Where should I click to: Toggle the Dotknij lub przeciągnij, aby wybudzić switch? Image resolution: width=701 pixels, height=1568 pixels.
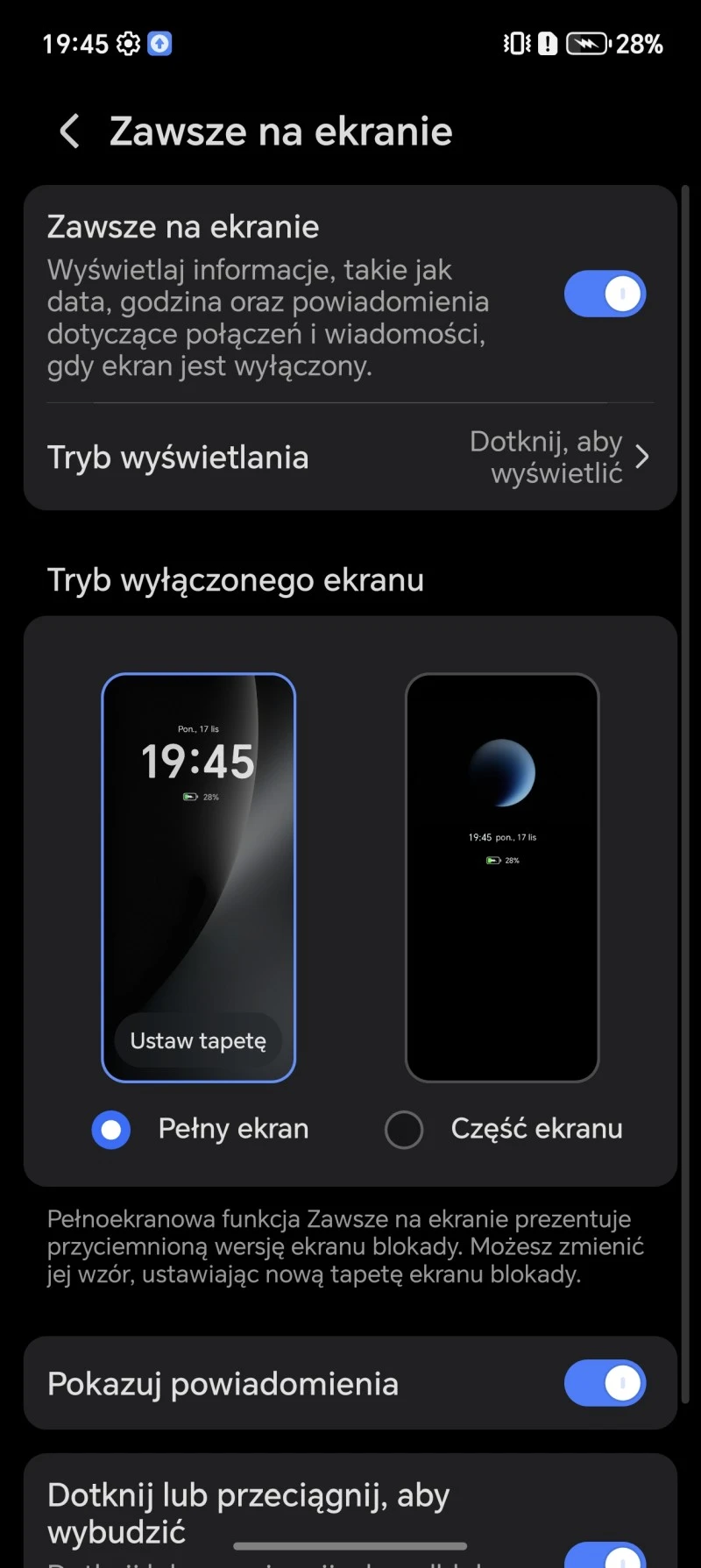click(605, 1557)
